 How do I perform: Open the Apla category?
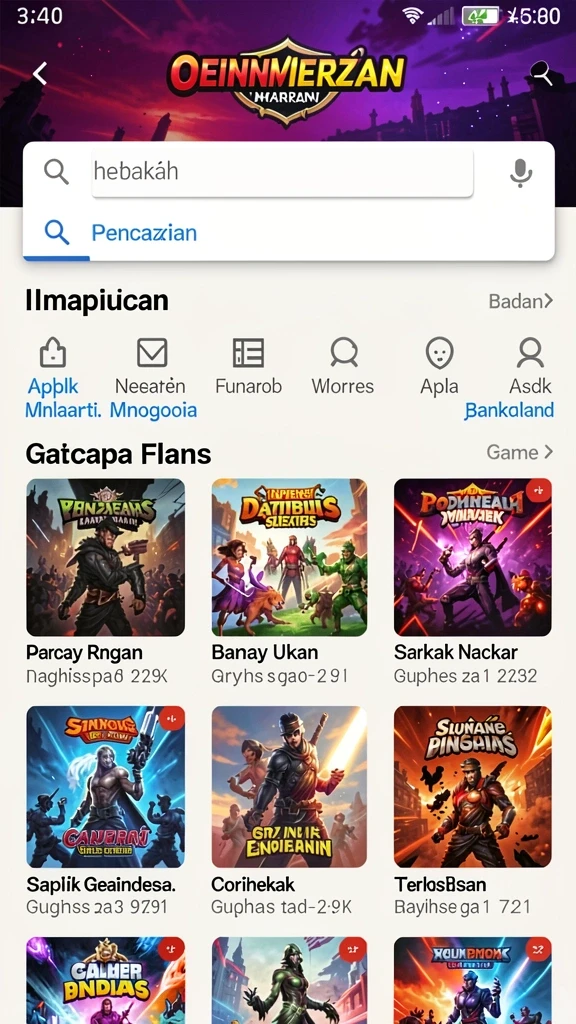(x=439, y=367)
